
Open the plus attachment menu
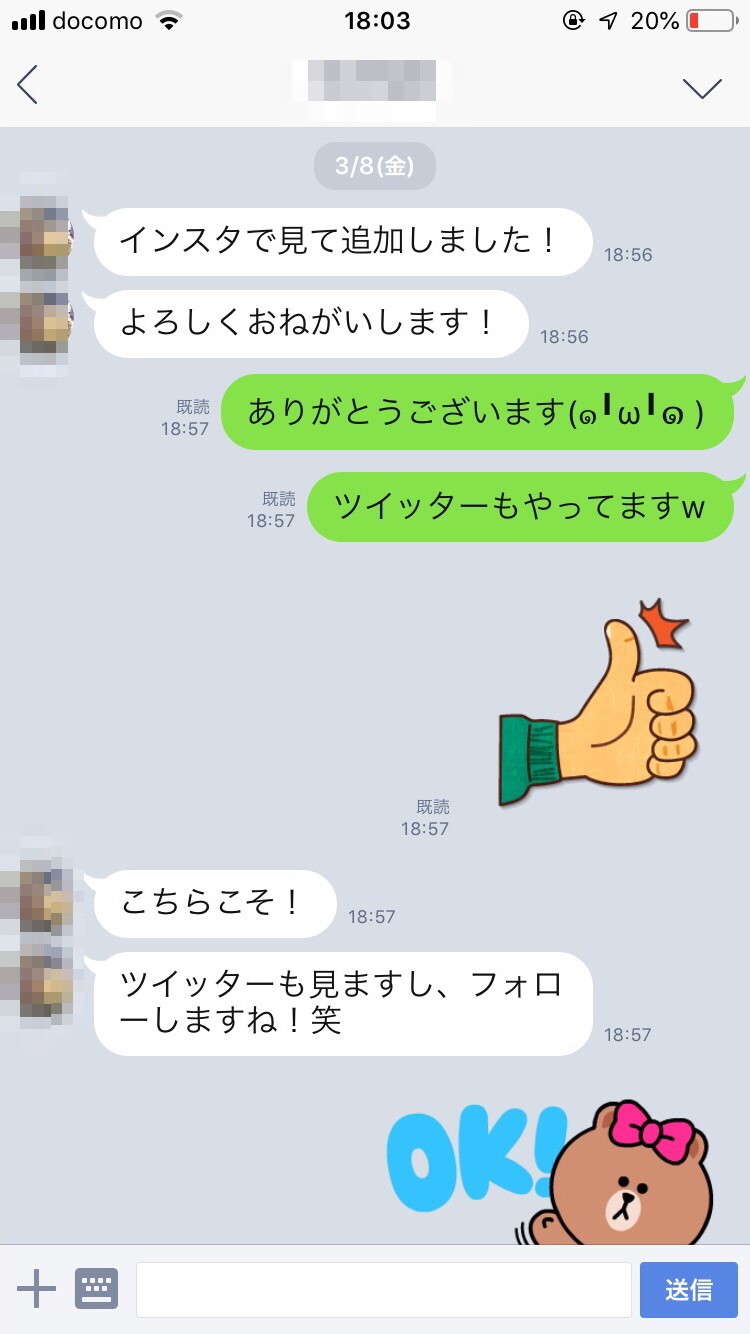pyautogui.click(x=37, y=1289)
